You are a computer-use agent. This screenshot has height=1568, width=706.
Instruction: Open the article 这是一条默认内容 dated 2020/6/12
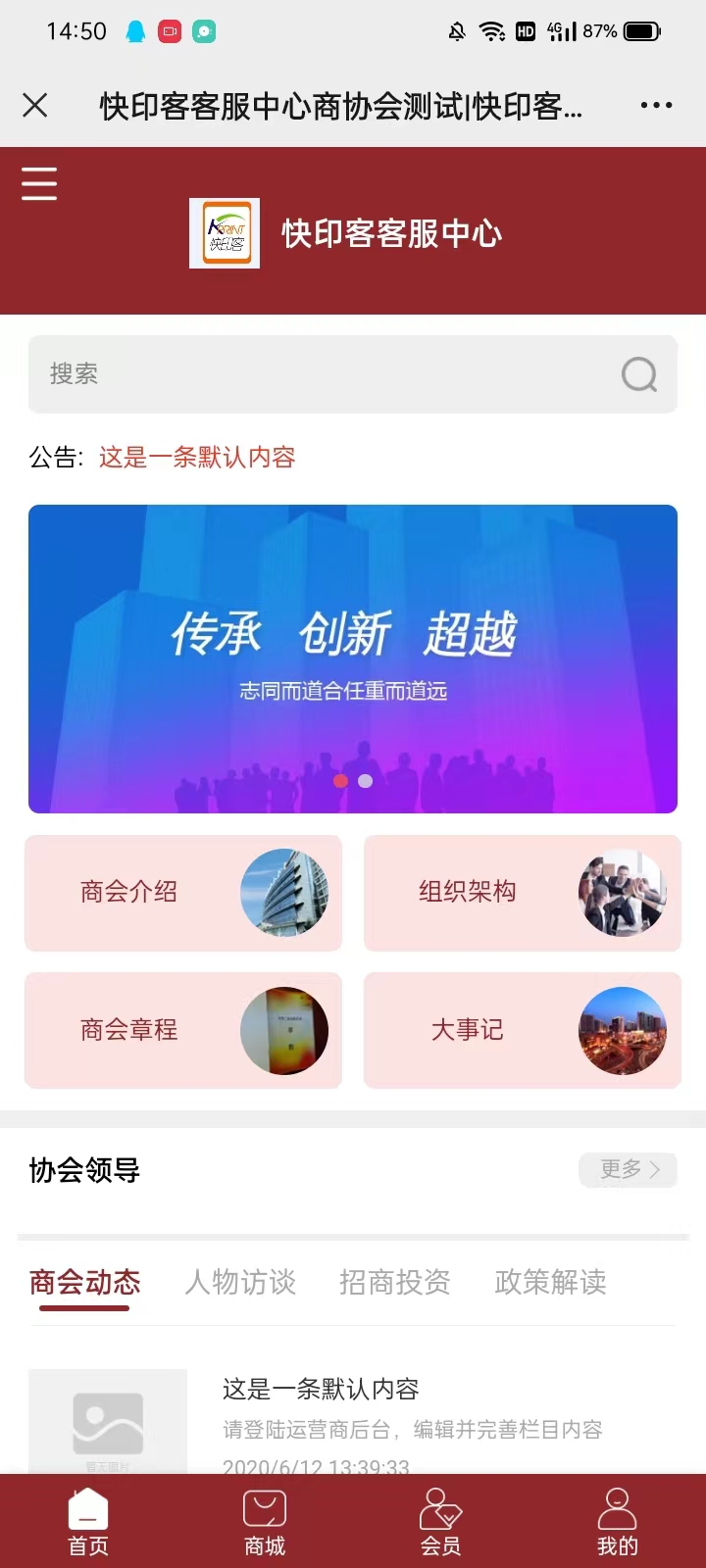(321, 1390)
